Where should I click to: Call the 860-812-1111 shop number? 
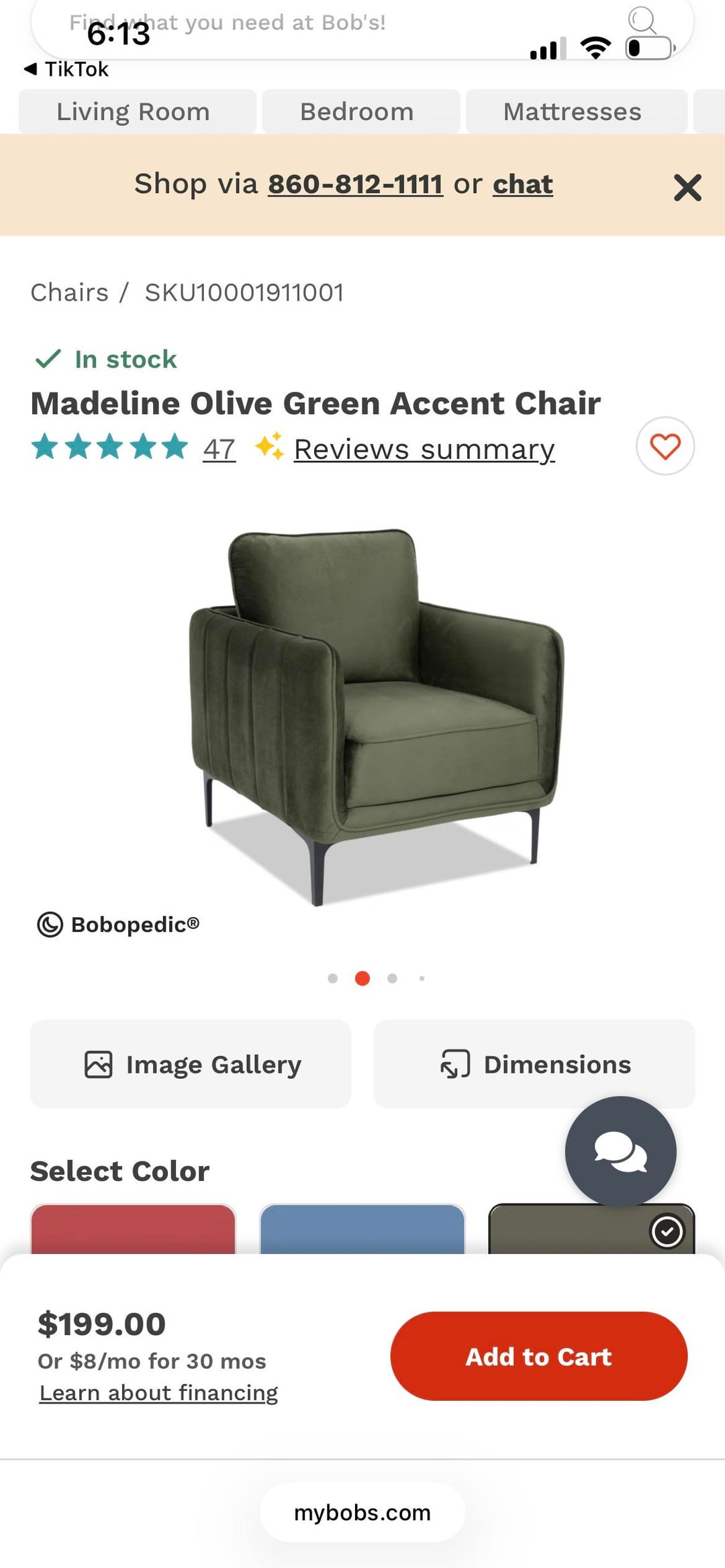click(x=355, y=184)
